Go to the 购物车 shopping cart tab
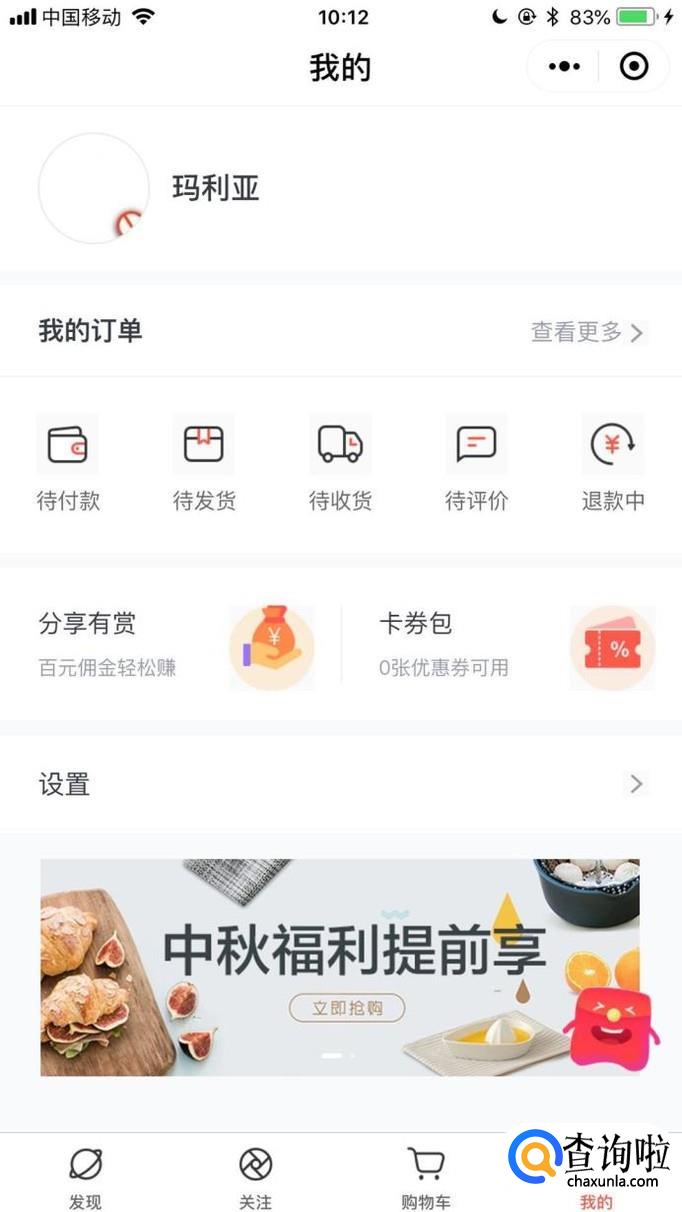The height and width of the screenshot is (1212, 682). tap(426, 1177)
